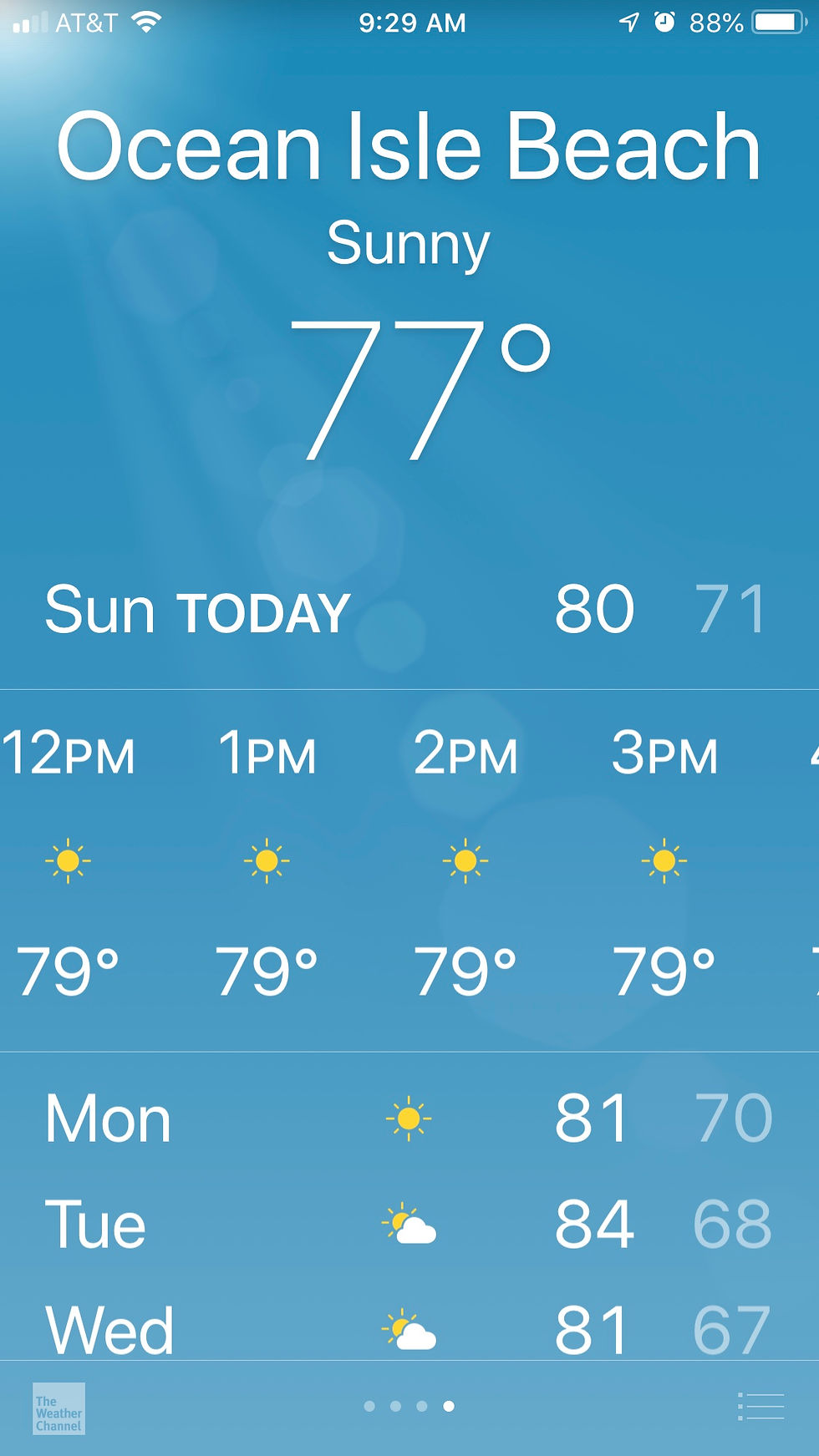Open The Weather Channel link

pyautogui.click(x=58, y=1408)
